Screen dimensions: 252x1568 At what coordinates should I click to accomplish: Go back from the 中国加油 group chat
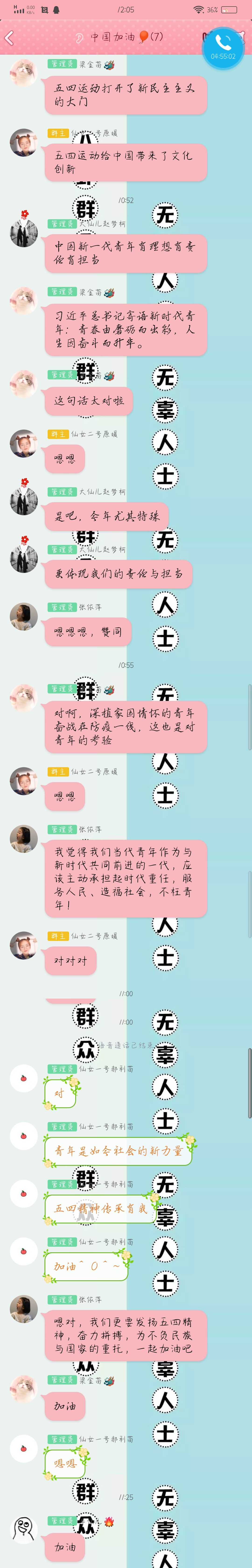point(9,38)
